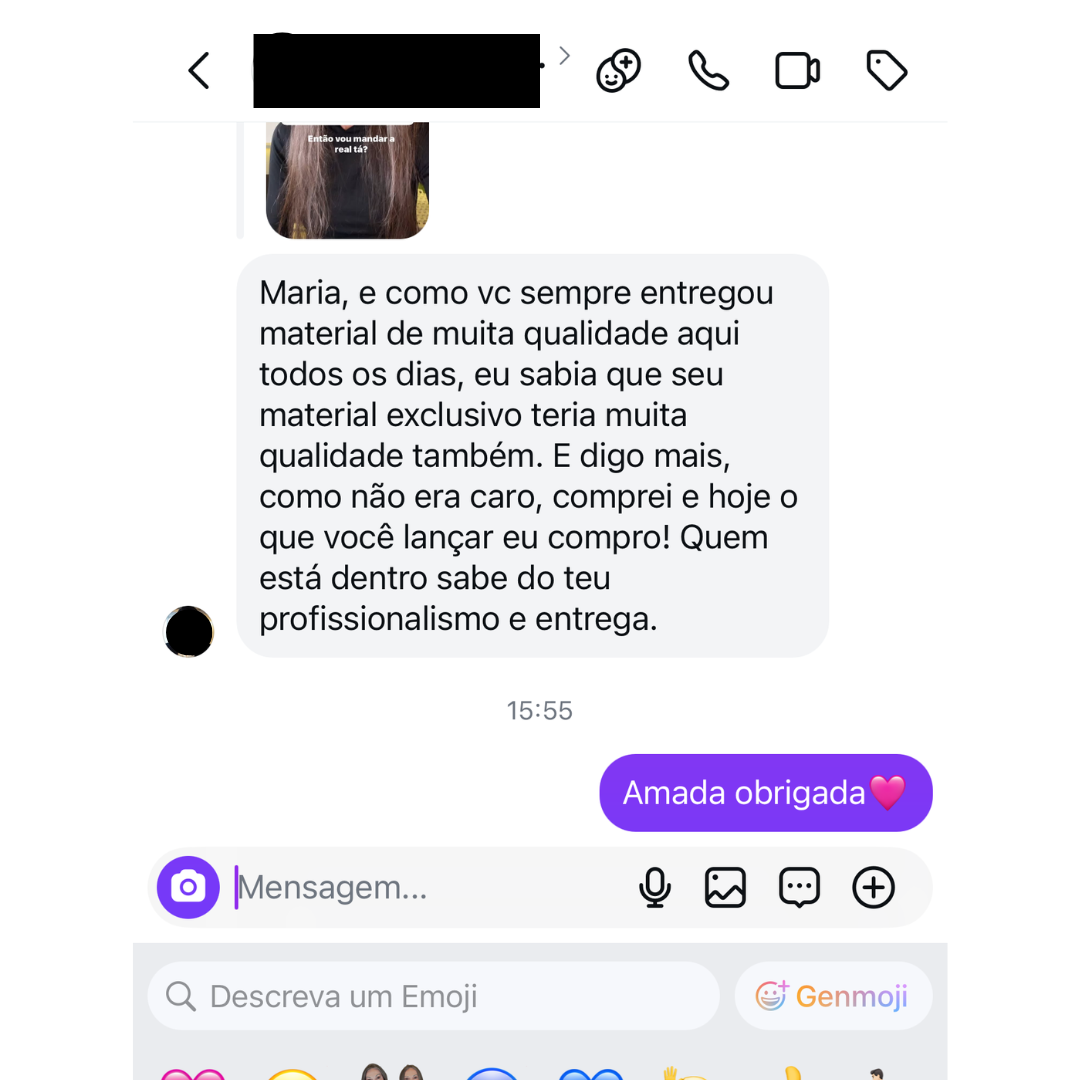Go back to the inbox list
Screen dimensions: 1080x1080
click(199, 71)
